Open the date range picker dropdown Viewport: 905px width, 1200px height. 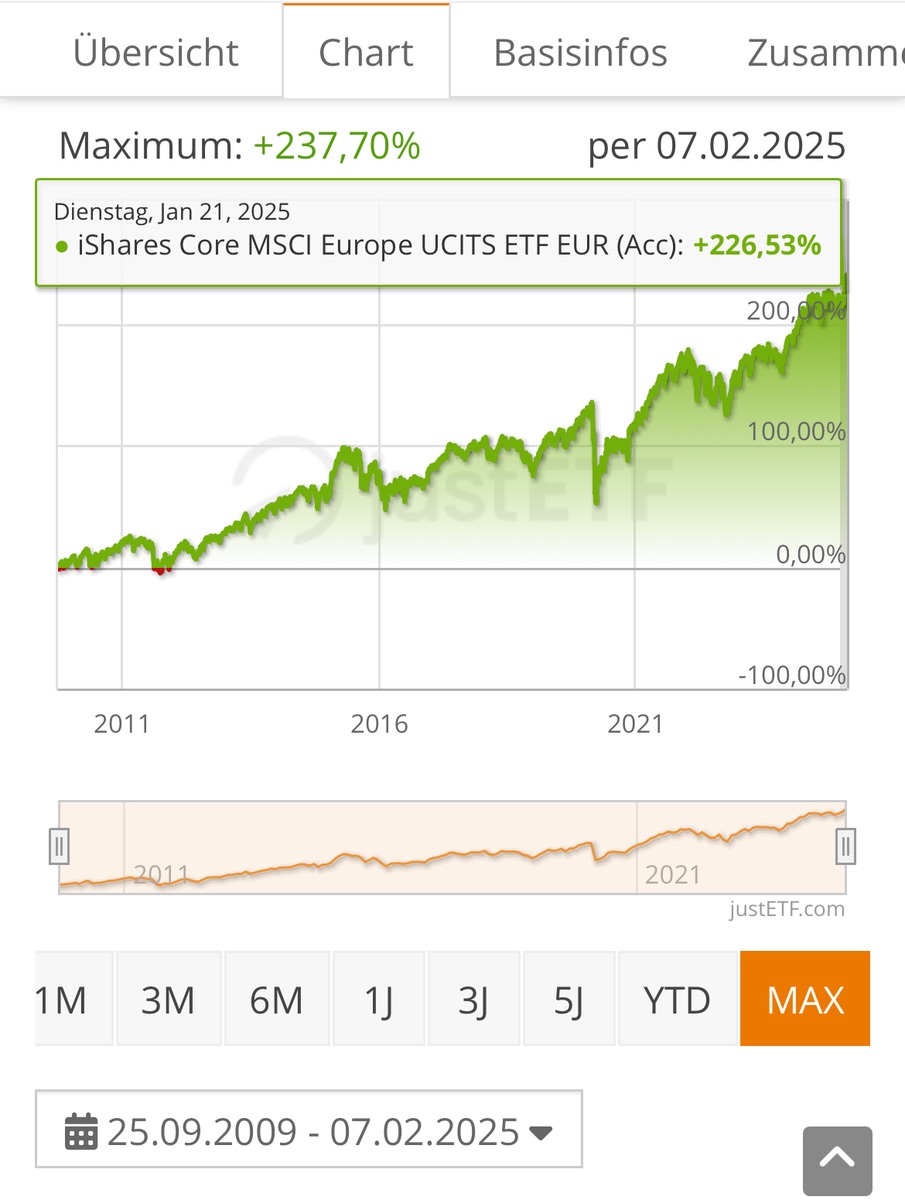click(x=309, y=1131)
